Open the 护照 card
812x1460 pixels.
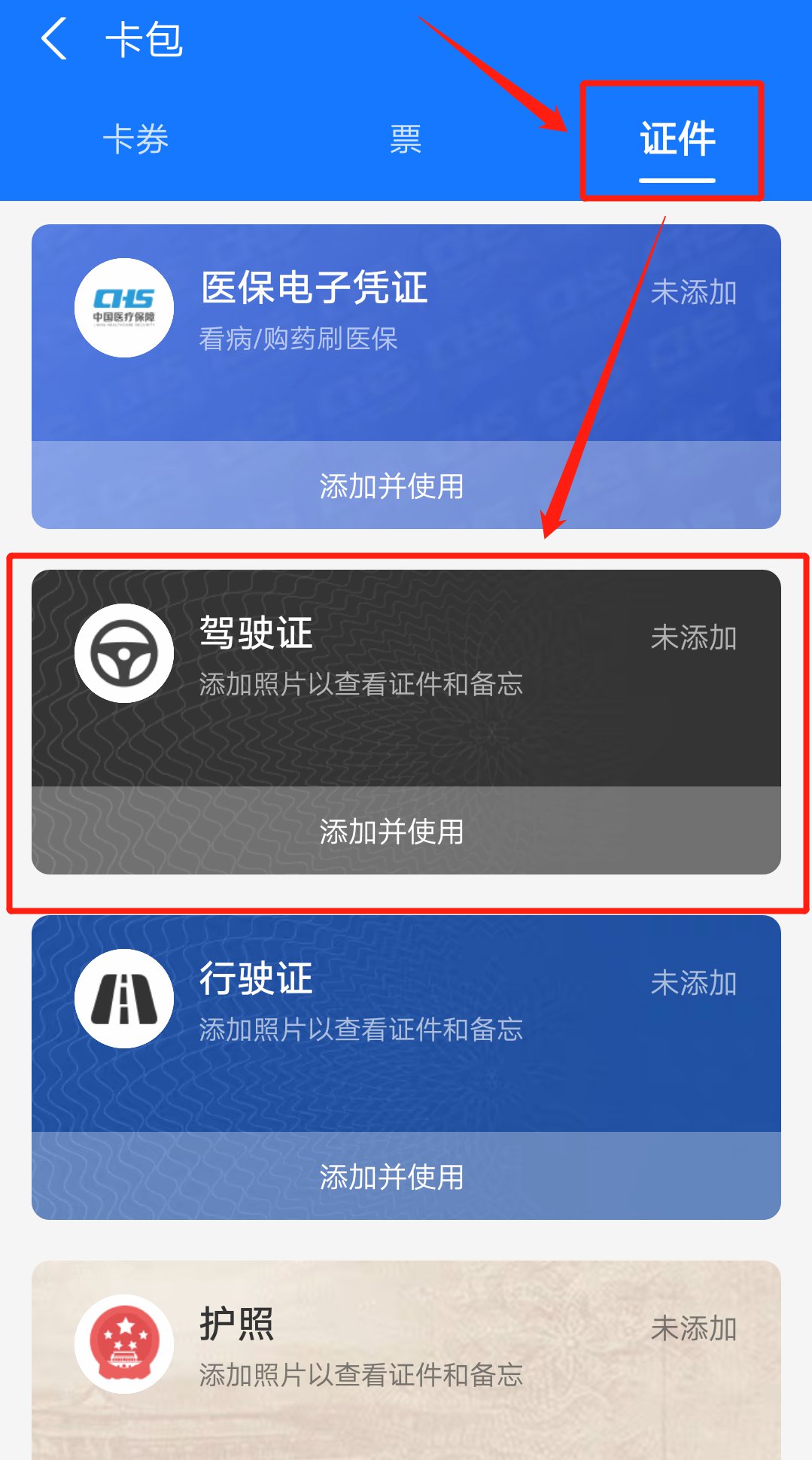tap(406, 1355)
